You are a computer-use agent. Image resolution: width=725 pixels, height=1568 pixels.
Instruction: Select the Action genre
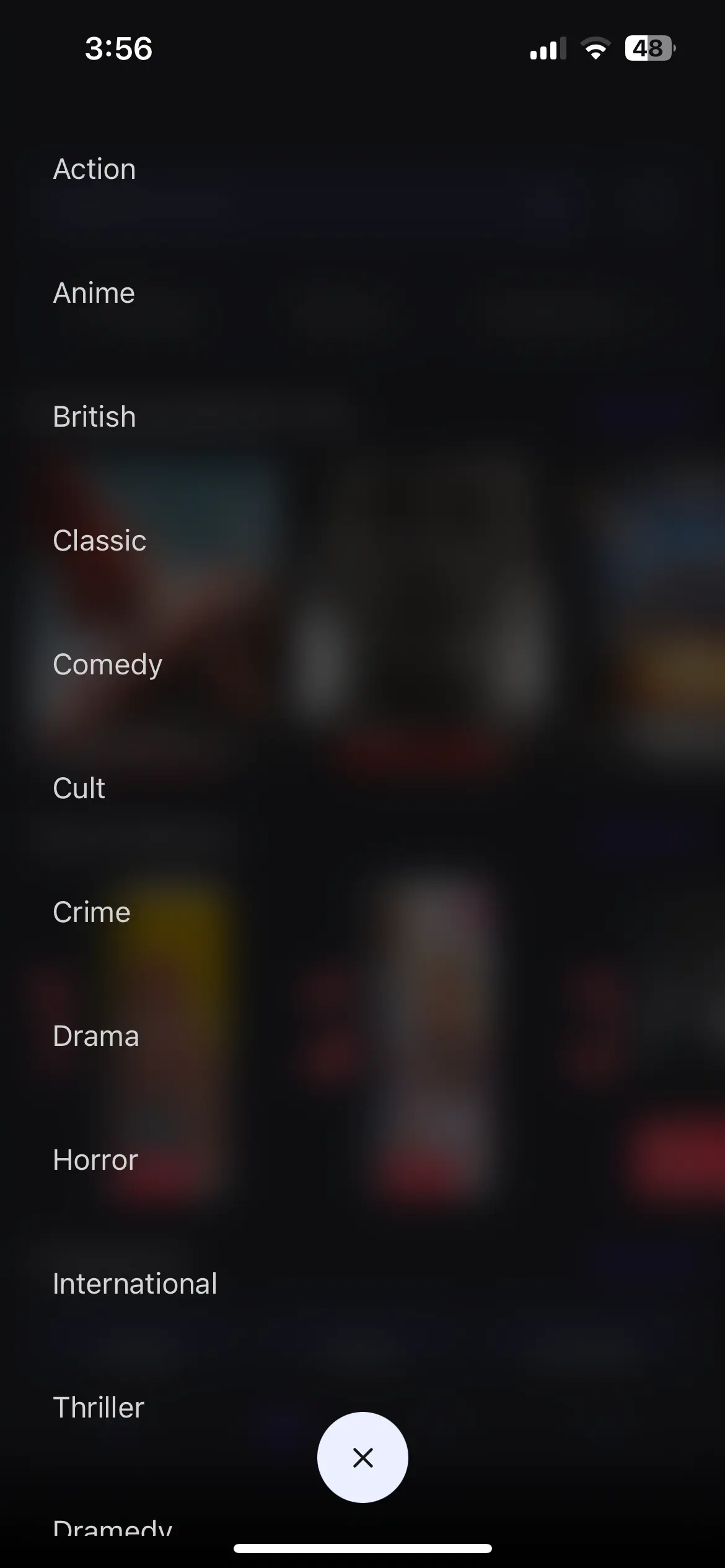click(x=94, y=168)
